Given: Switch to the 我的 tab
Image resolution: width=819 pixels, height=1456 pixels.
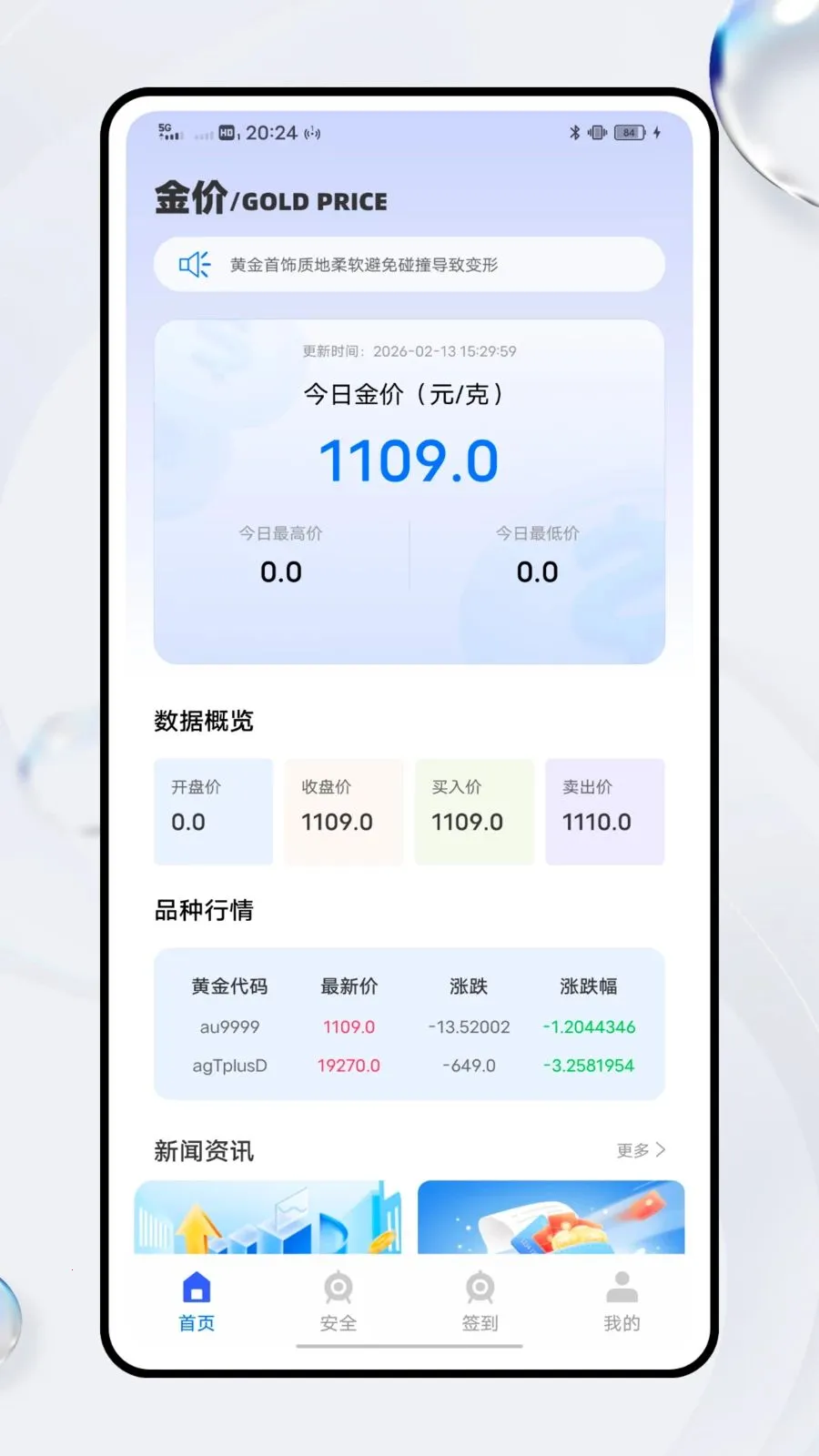Looking at the screenshot, I should [x=622, y=1301].
